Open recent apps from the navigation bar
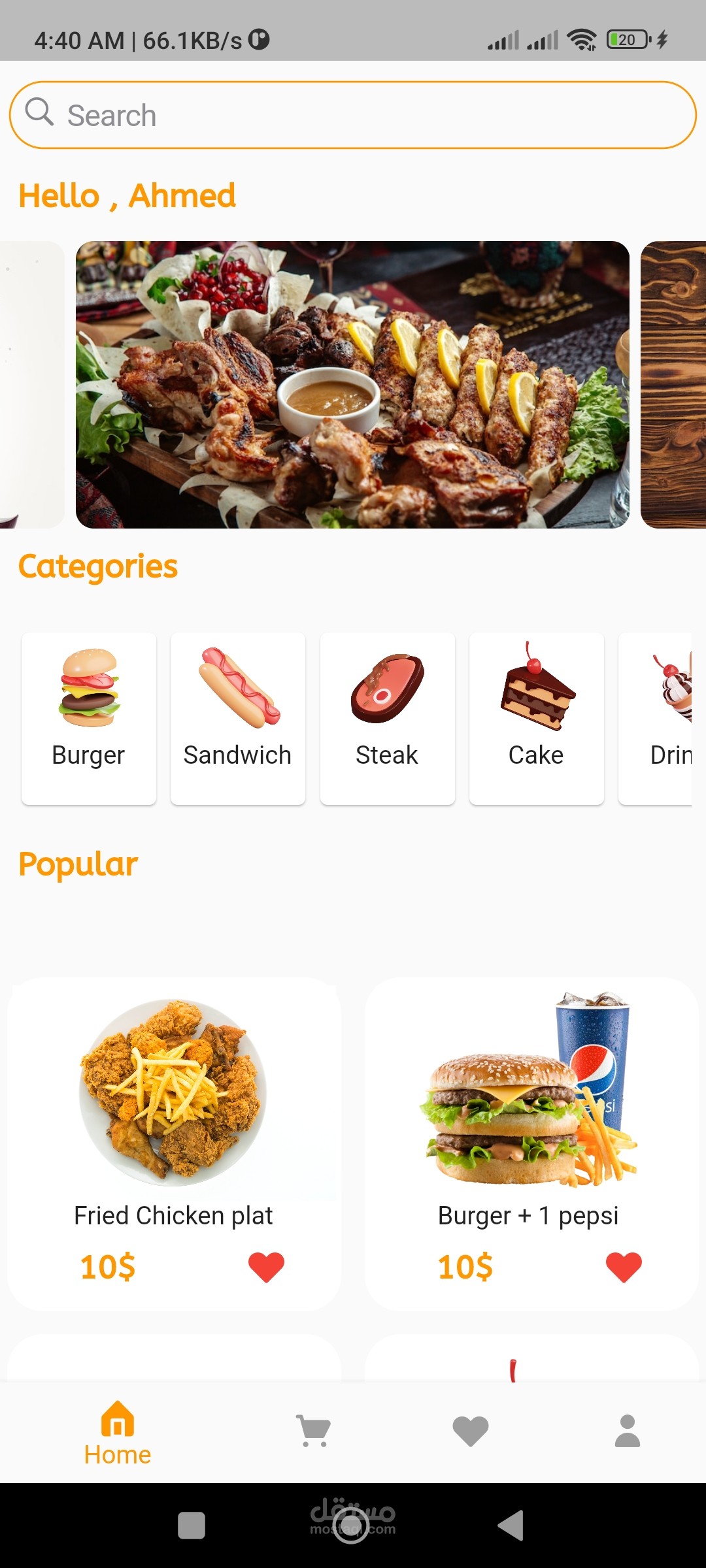The width and height of the screenshot is (706, 1568). click(x=192, y=1526)
